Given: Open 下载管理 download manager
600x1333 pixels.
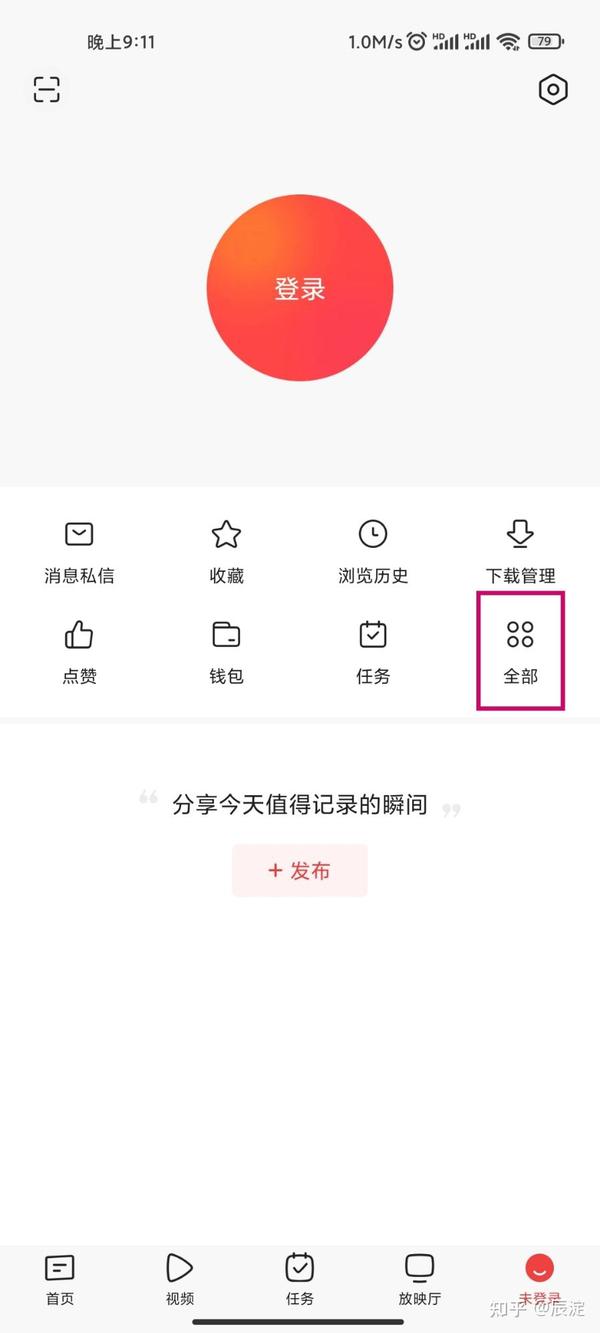Looking at the screenshot, I should pos(520,552).
